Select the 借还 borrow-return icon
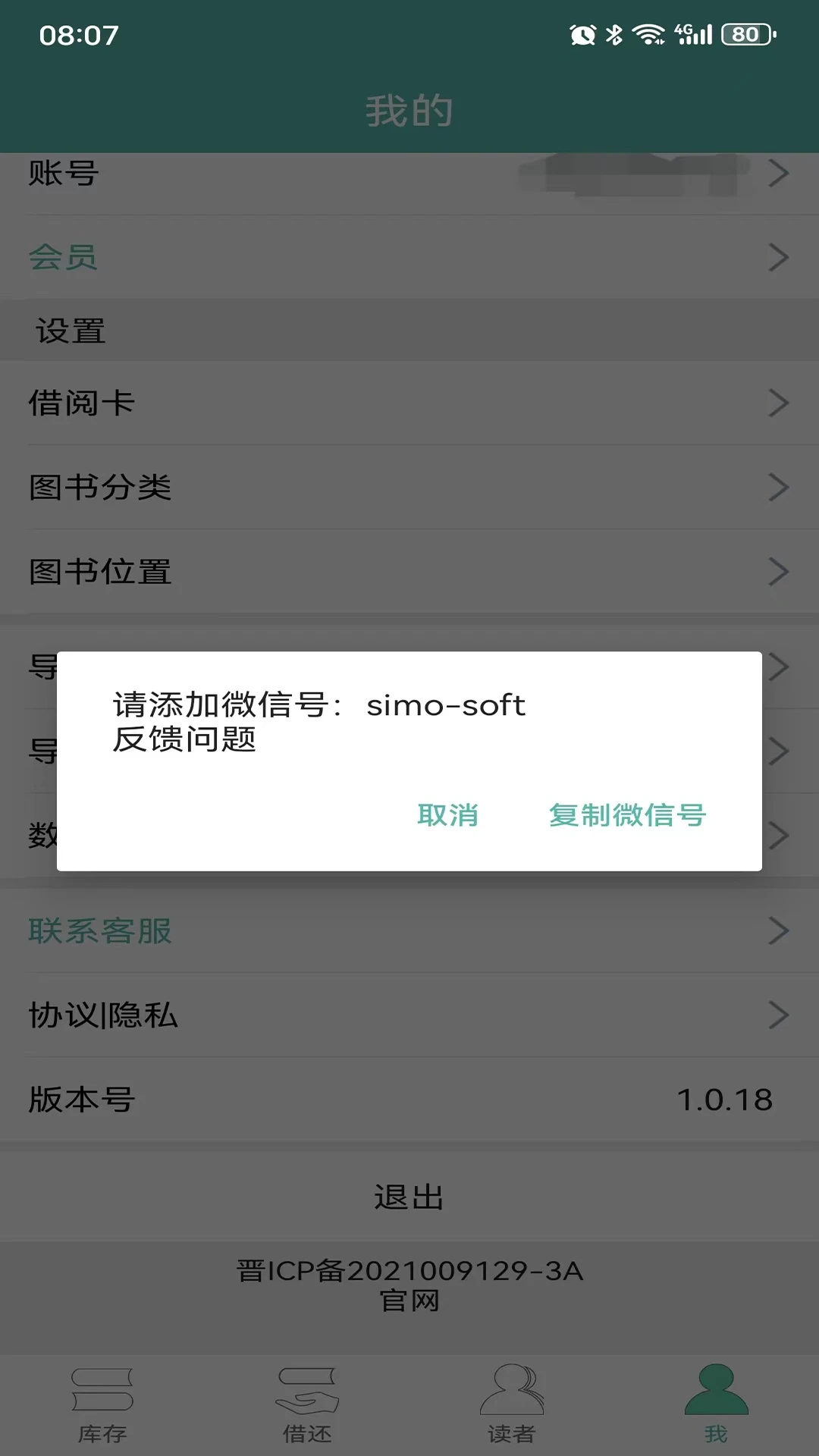The image size is (819, 1456). 307,1399
